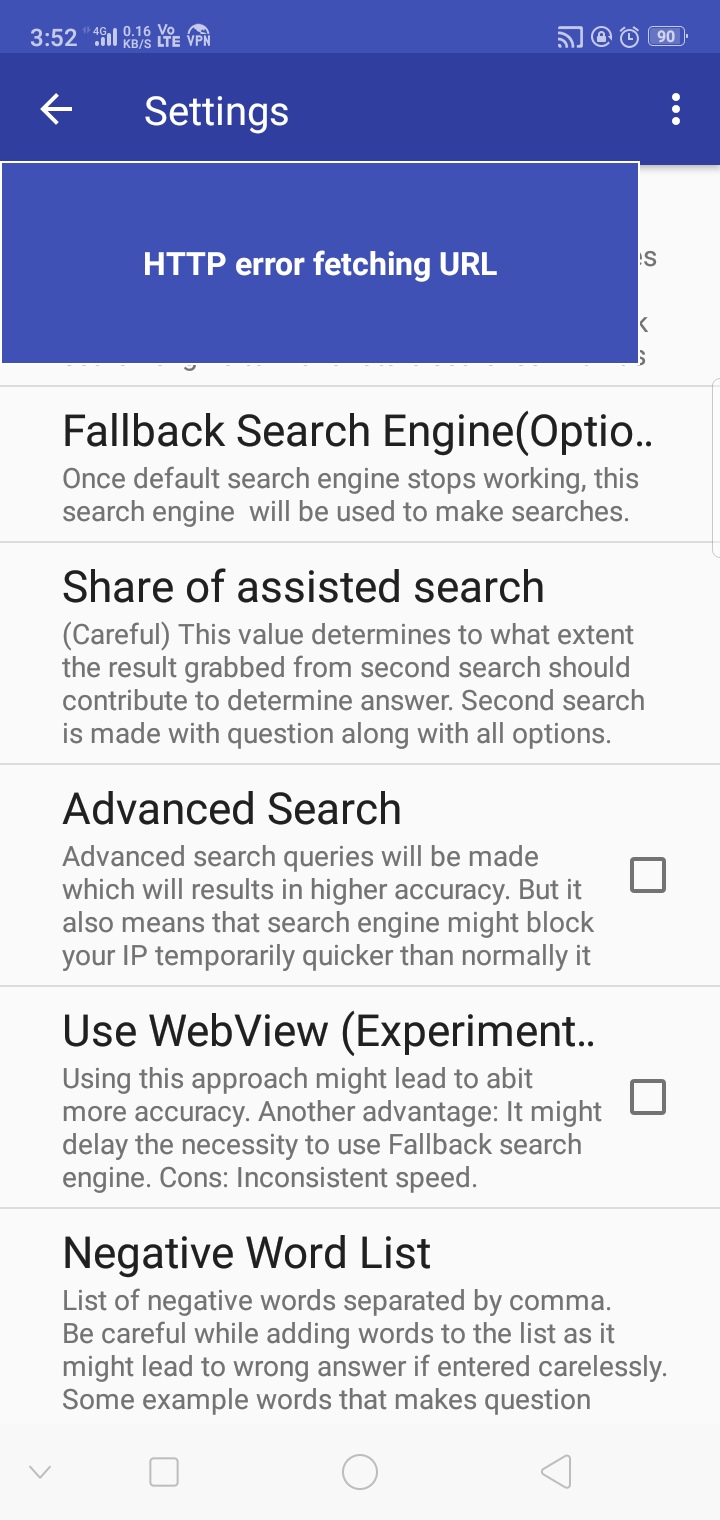Open the Fallback Search Engine setting
Screen dimensions: 720x1520
[x=360, y=463]
